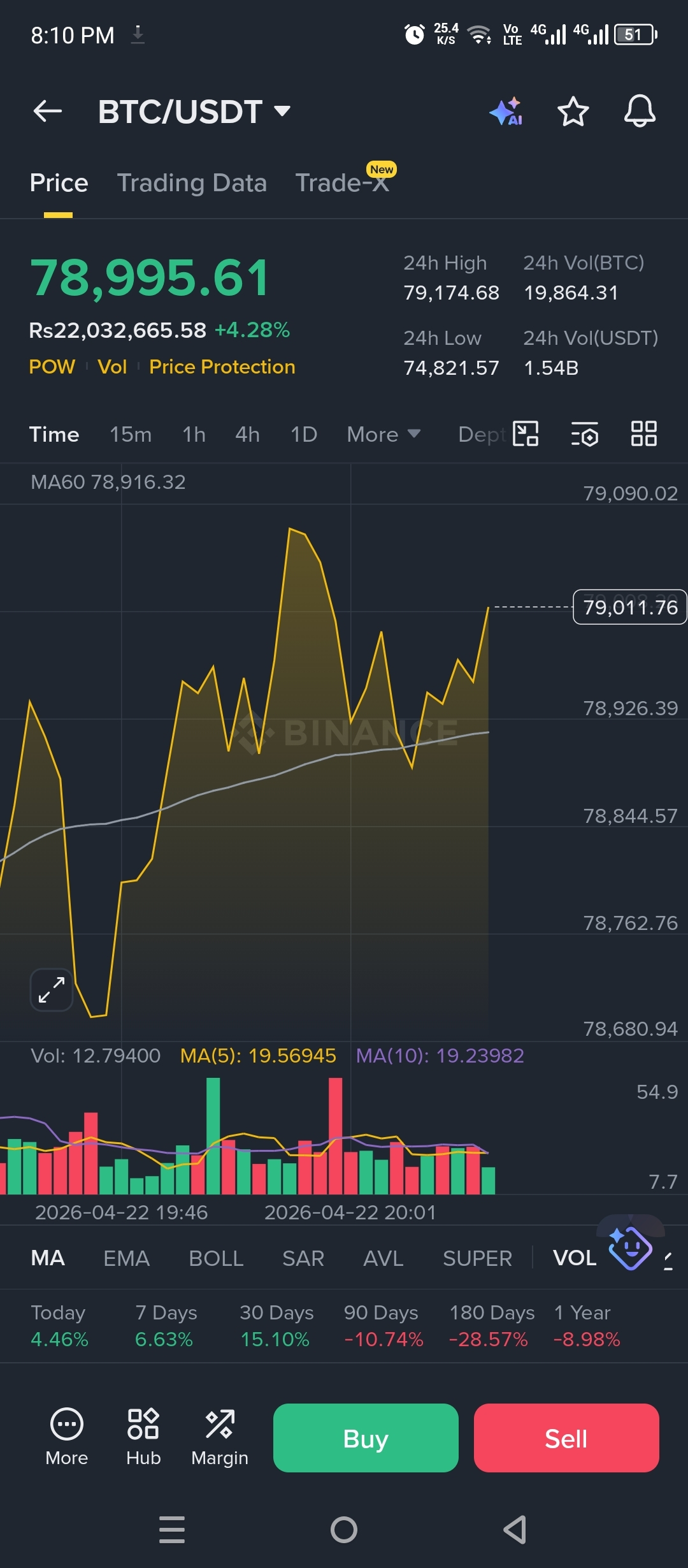Go to the system home screen
The width and height of the screenshot is (688, 1568).
[x=344, y=1530]
